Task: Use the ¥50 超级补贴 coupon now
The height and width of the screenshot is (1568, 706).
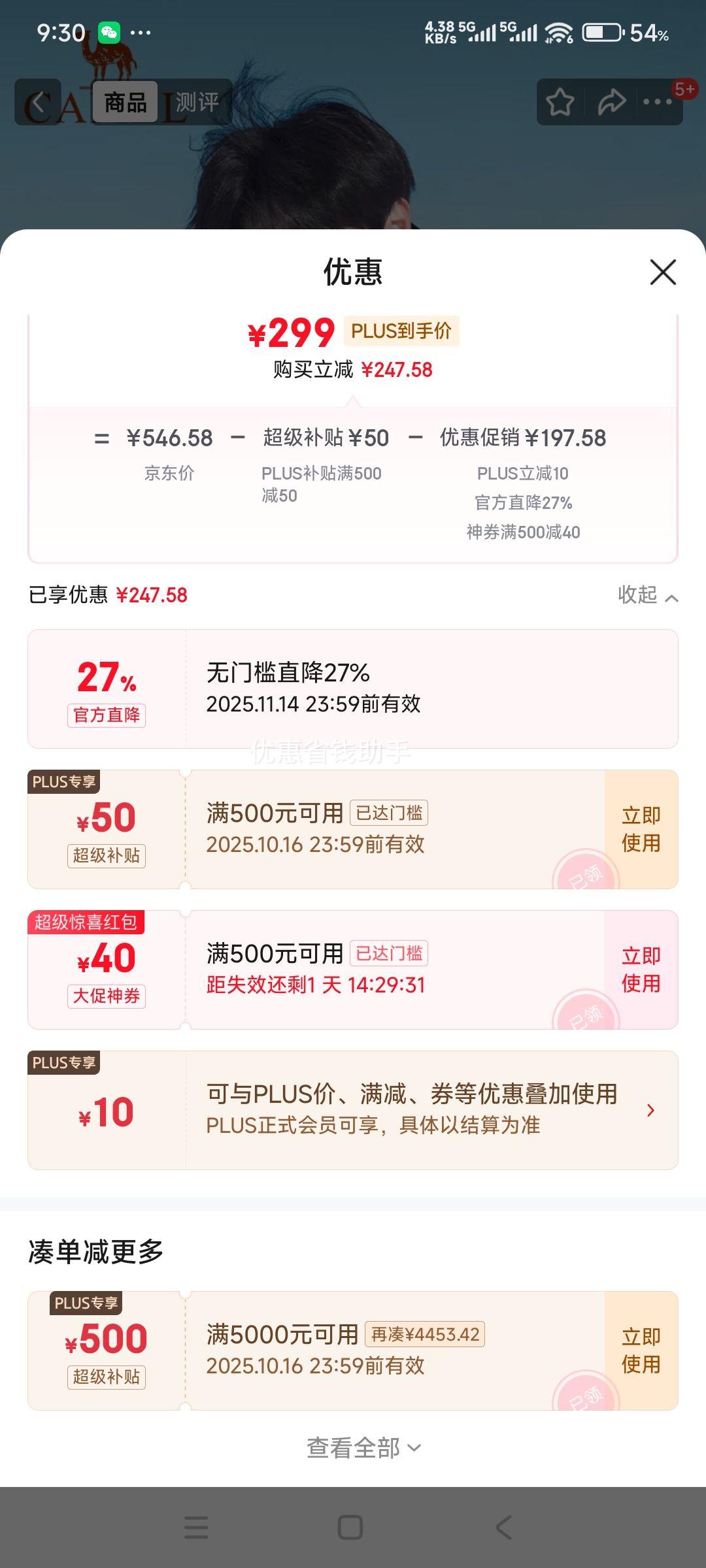Action: [641, 829]
